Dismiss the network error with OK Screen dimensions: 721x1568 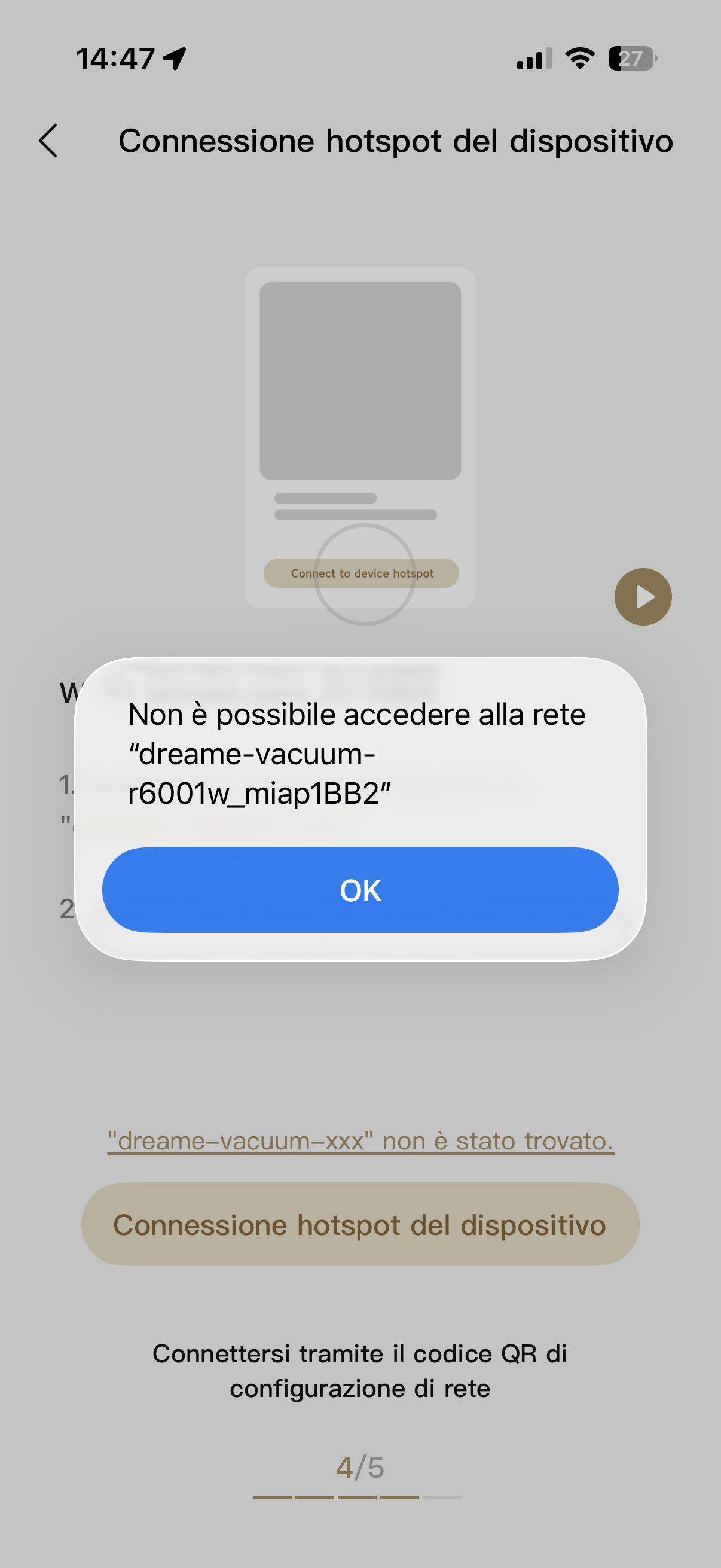pyautogui.click(x=360, y=890)
